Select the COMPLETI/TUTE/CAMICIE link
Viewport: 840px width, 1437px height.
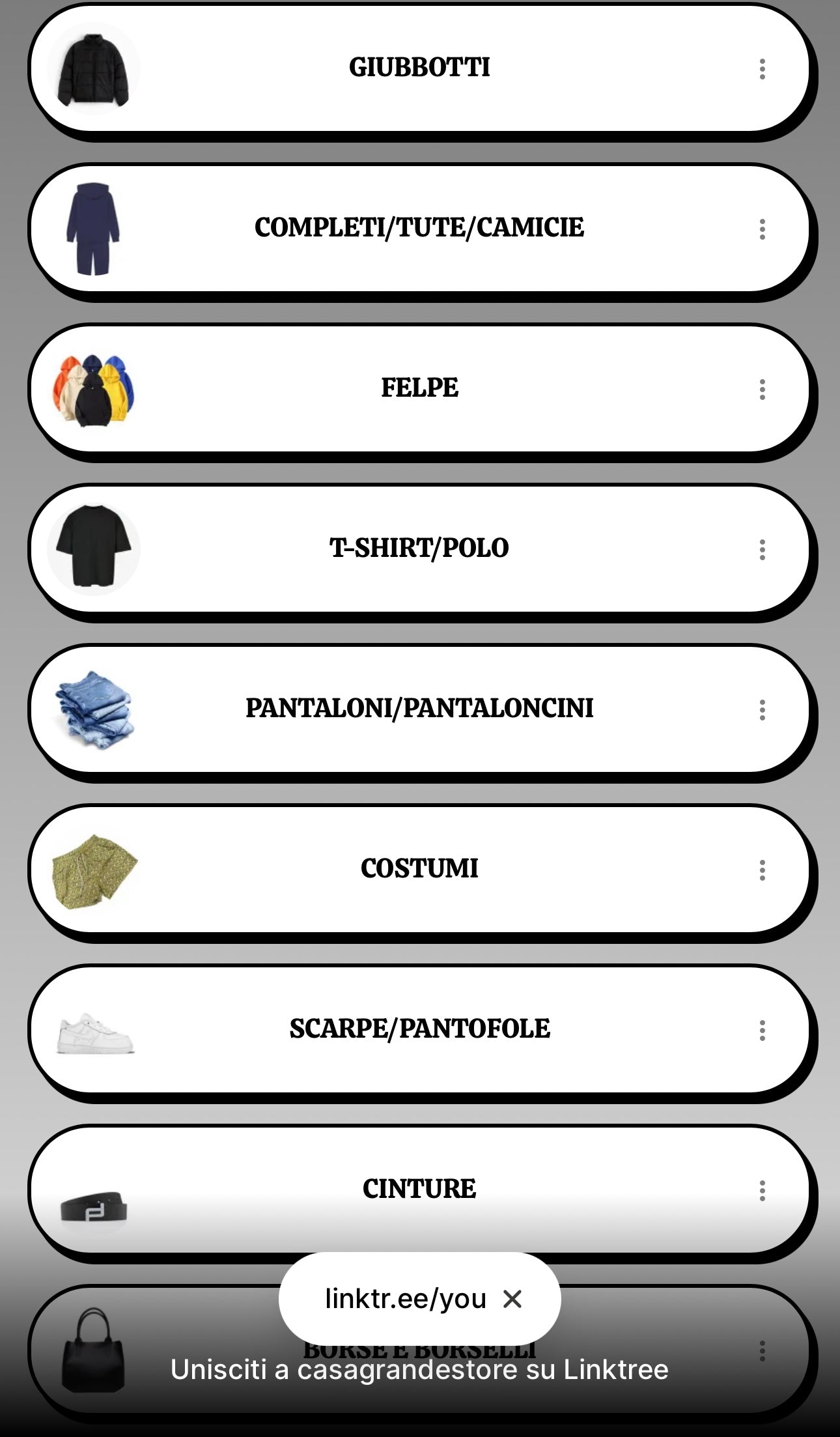pyautogui.click(x=419, y=228)
